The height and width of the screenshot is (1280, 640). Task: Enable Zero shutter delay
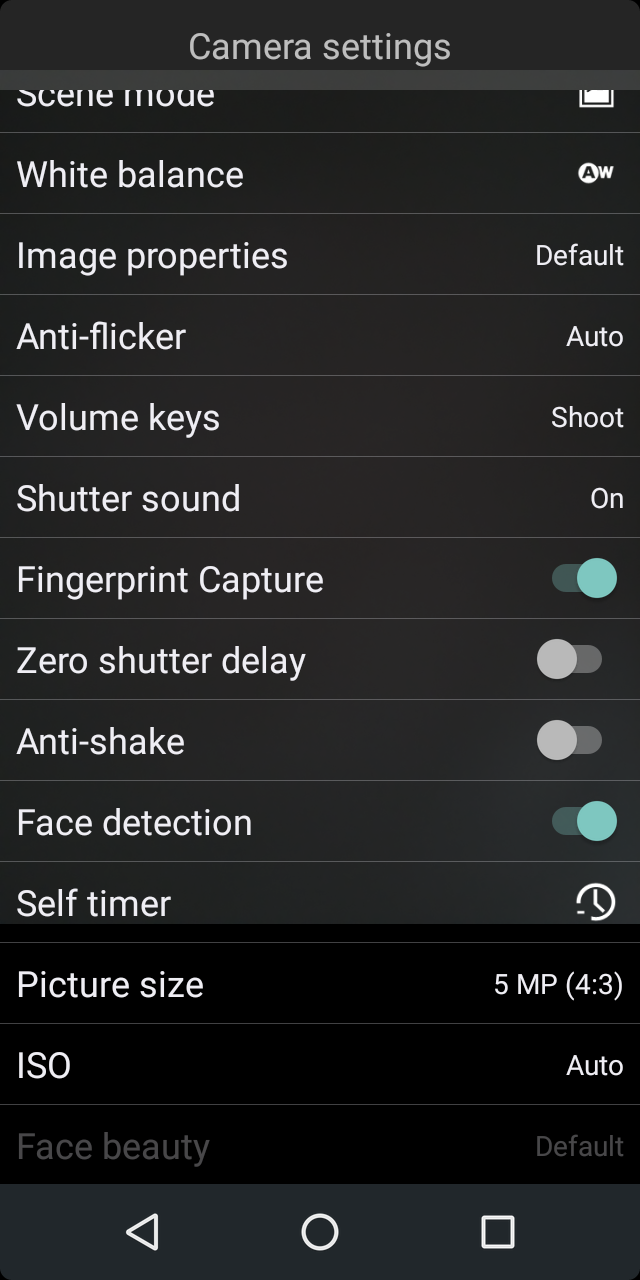click(x=570, y=660)
